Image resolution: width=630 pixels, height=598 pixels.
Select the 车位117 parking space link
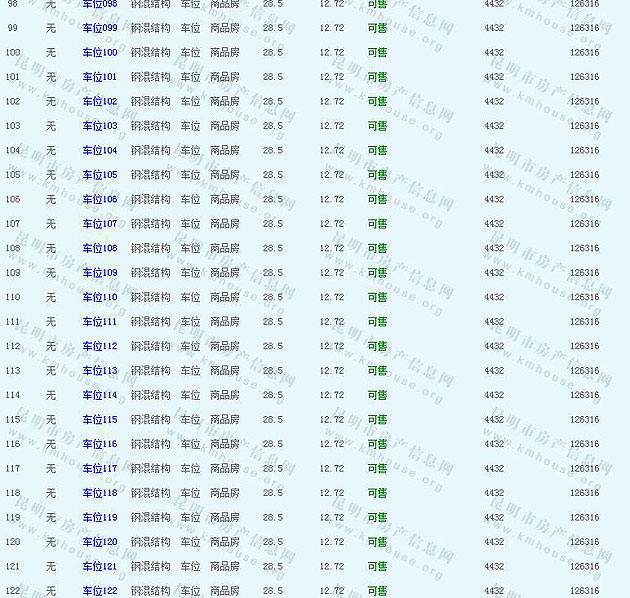click(99, 469)
